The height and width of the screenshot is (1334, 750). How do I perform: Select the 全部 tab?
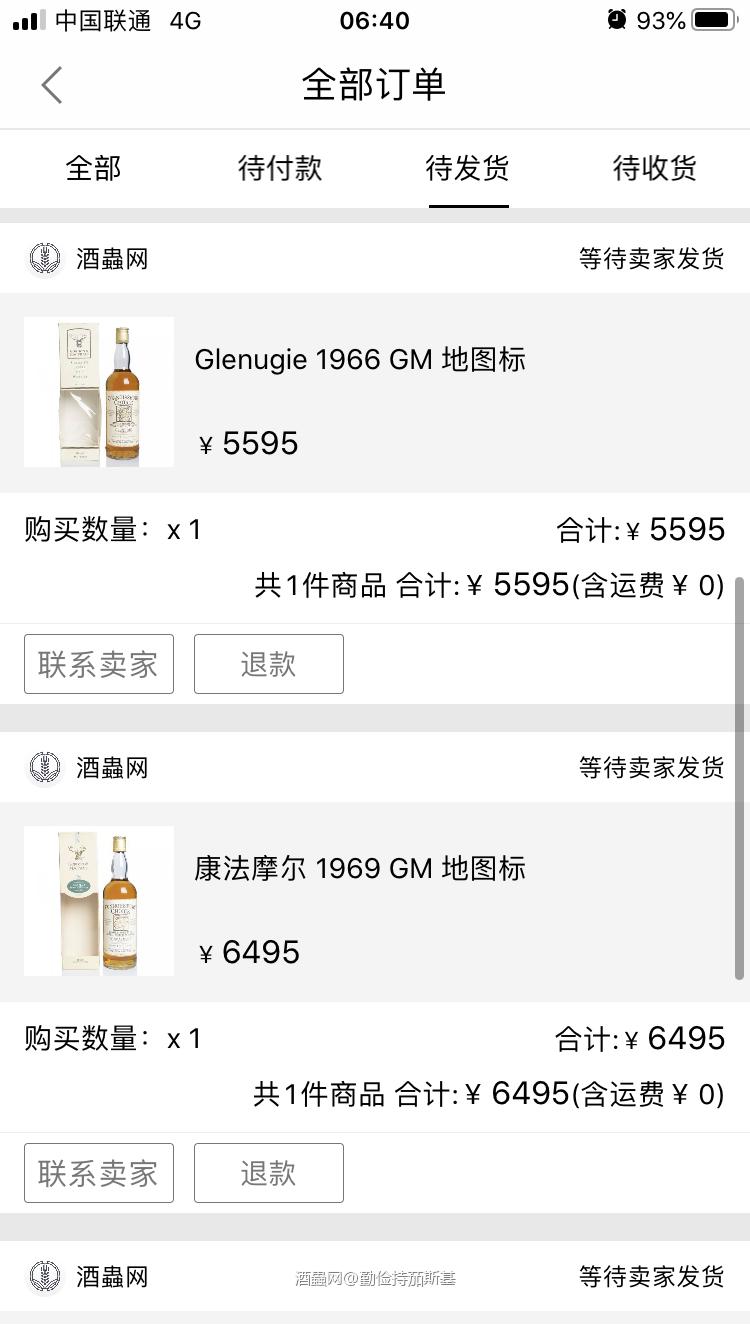click(x=94, y=169)
